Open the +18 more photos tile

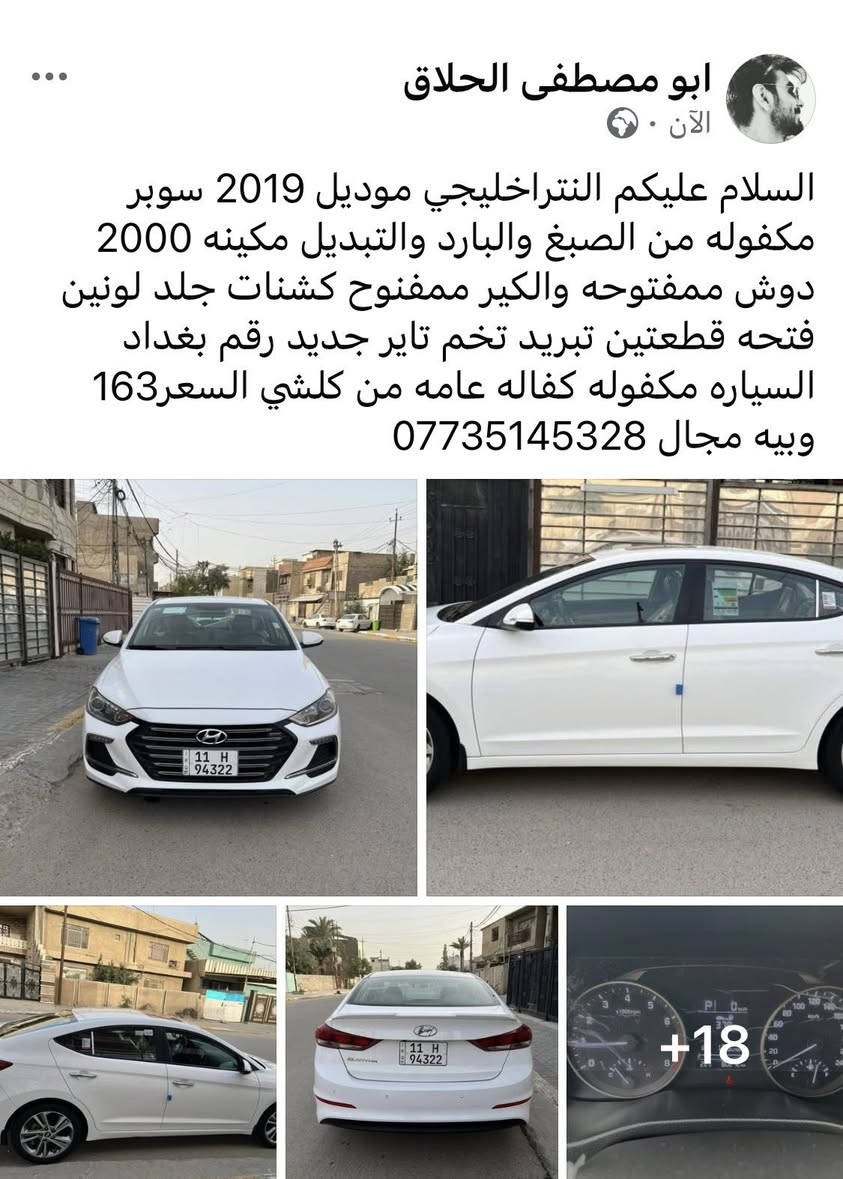(704, 1041)
